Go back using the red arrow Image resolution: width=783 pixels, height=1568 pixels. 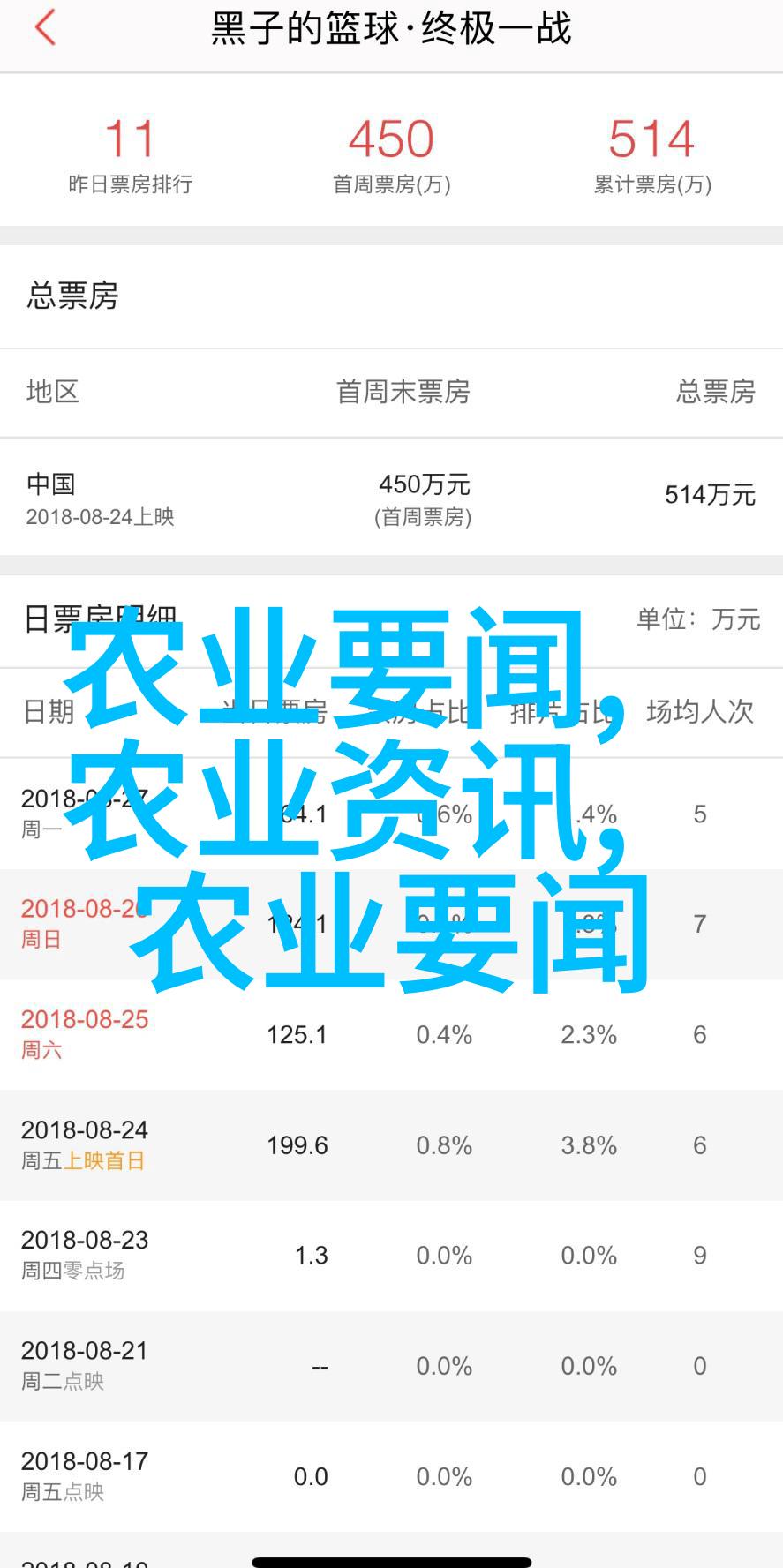point(45,27)
